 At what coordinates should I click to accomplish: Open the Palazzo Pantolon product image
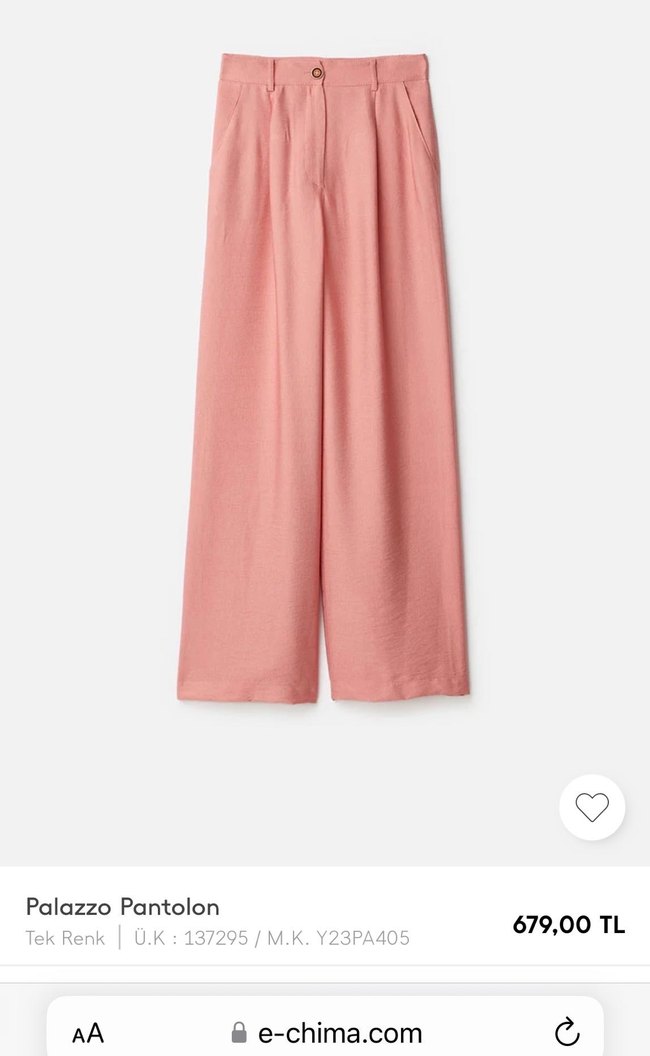(325, 380)
